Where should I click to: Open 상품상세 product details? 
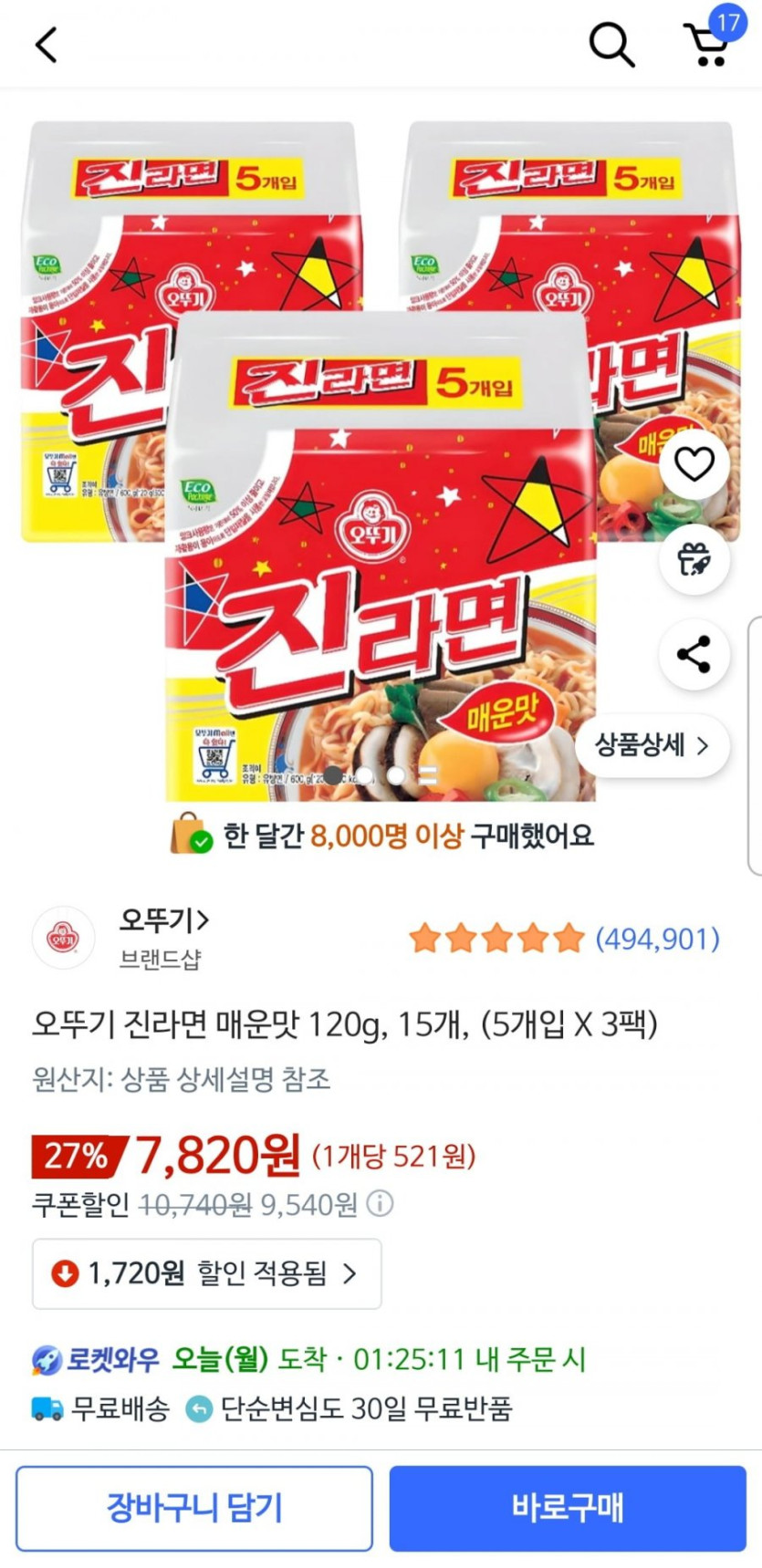pyautogui.click(x=652, y=745)
